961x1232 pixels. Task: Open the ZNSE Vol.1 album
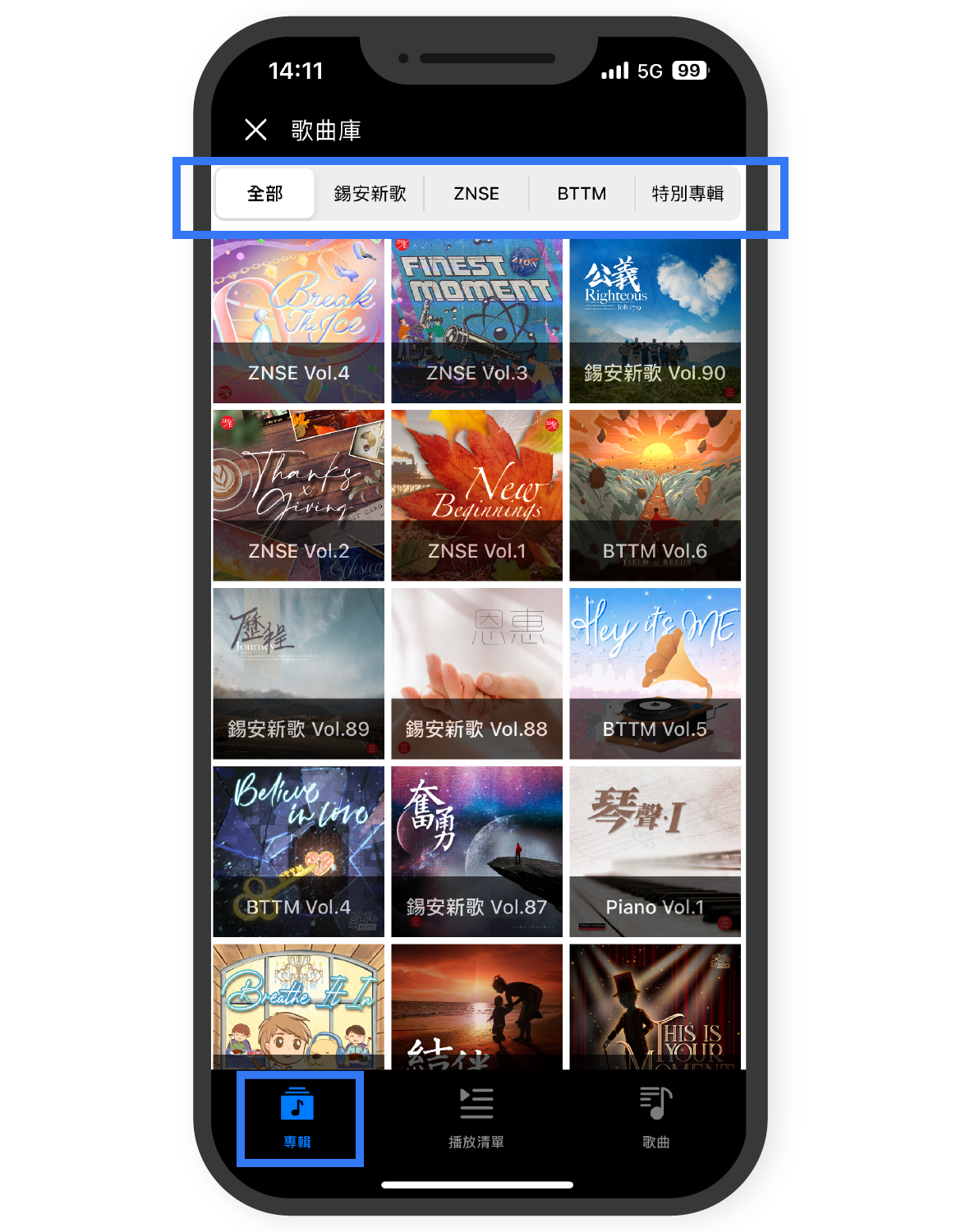point(476,495)
